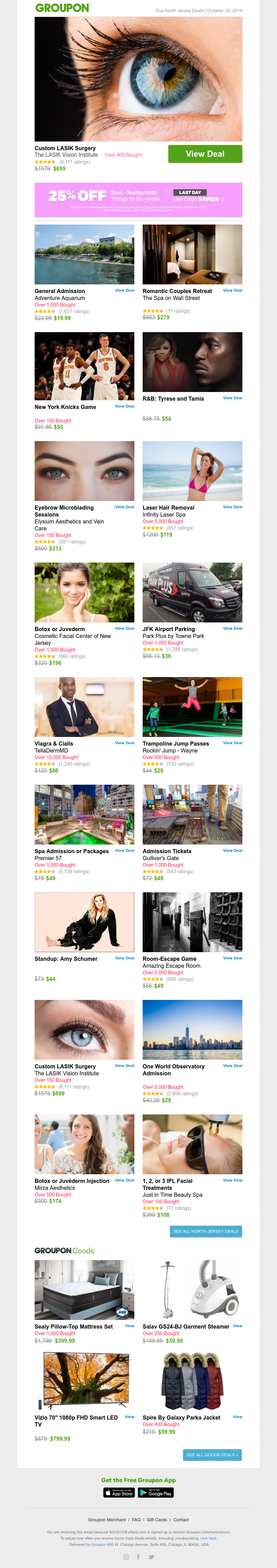Open the FAQ footer link

click(x=136, y=1520)
